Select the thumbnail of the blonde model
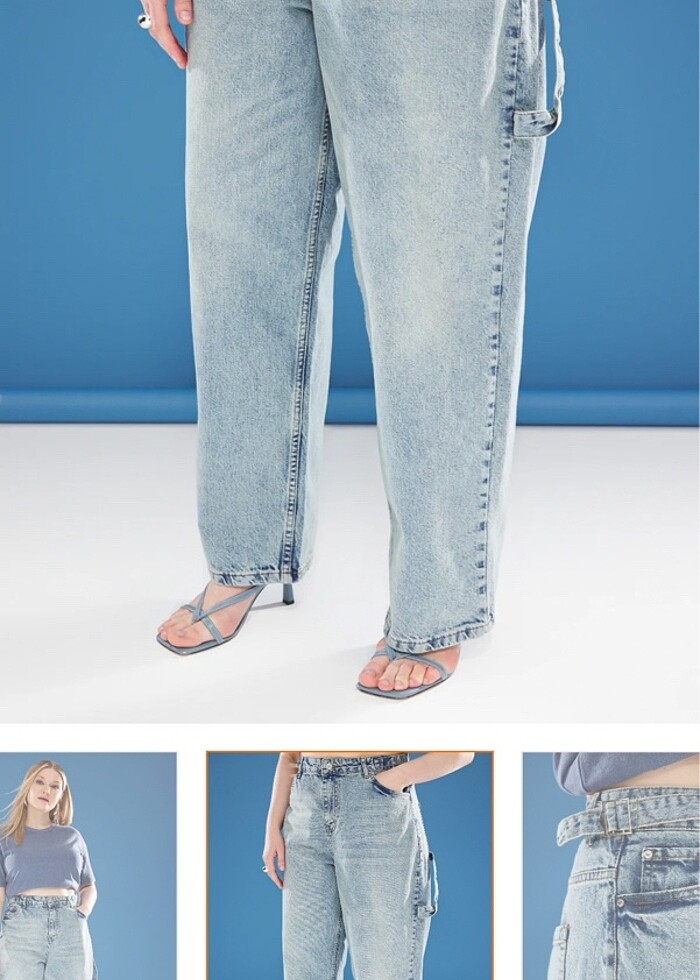This screenshot has width=700, height=980. pyautogui.click(x=88, y=866)
